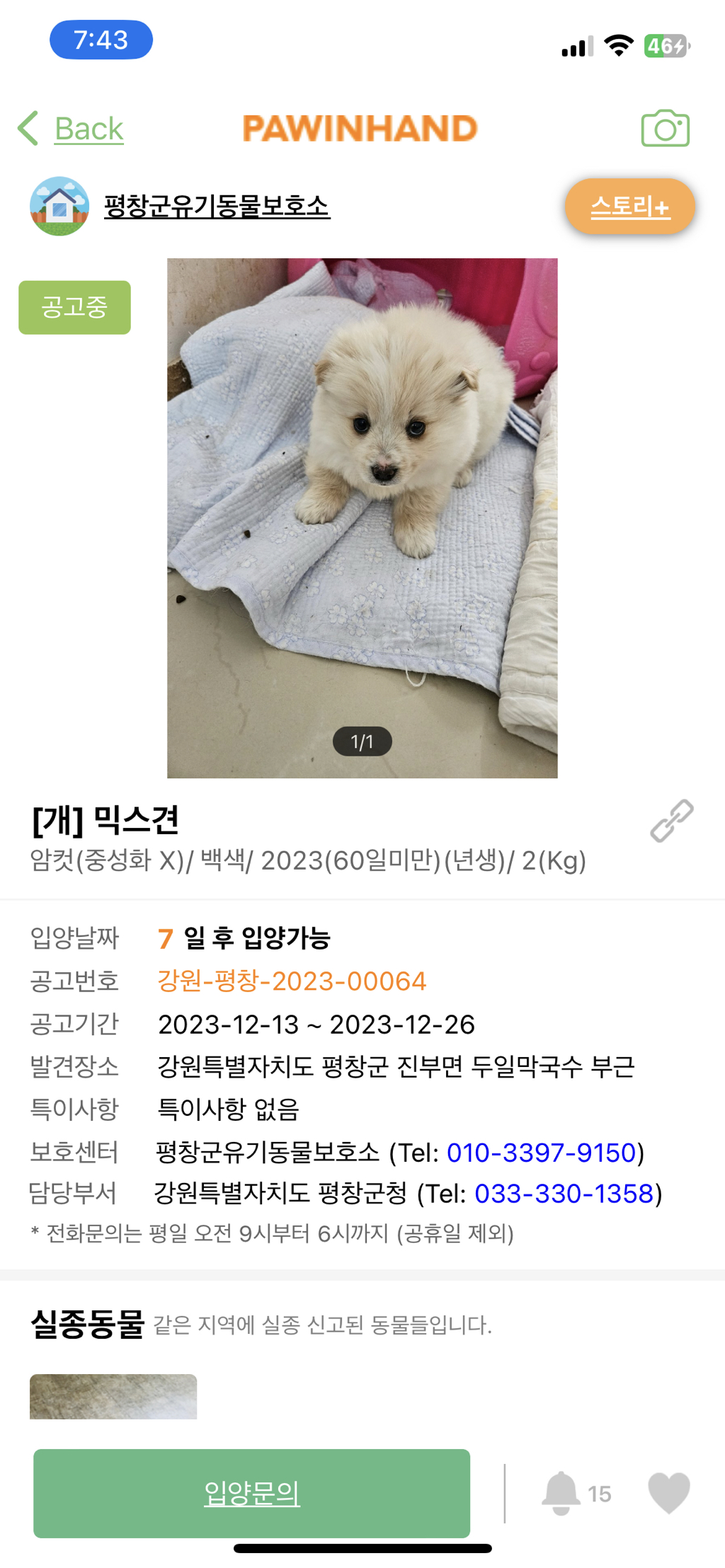The height and width of the screenshot is (1568, 725).
Task: Tap the 스토리+ button
Action: 629,207
